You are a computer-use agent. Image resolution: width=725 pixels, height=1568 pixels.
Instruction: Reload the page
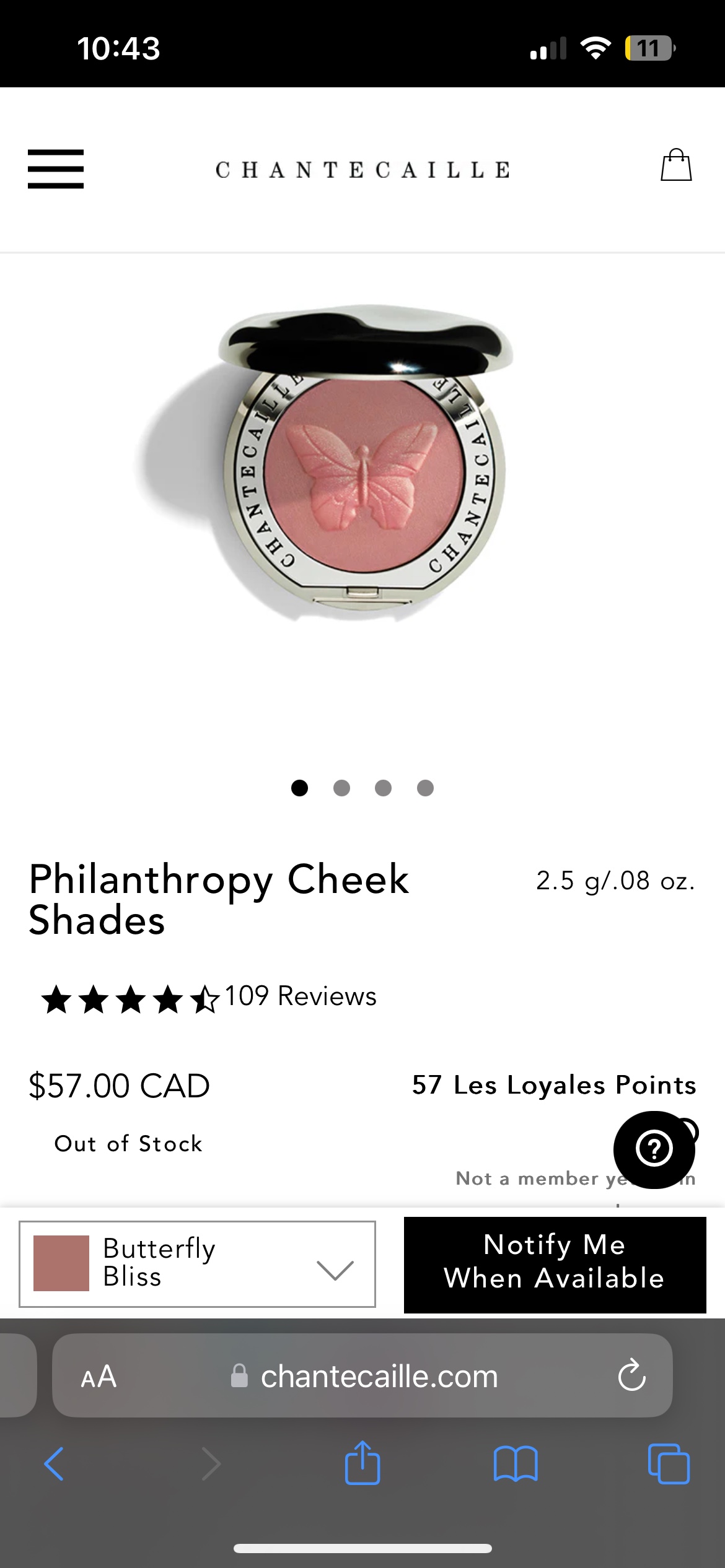(631, 1377)
